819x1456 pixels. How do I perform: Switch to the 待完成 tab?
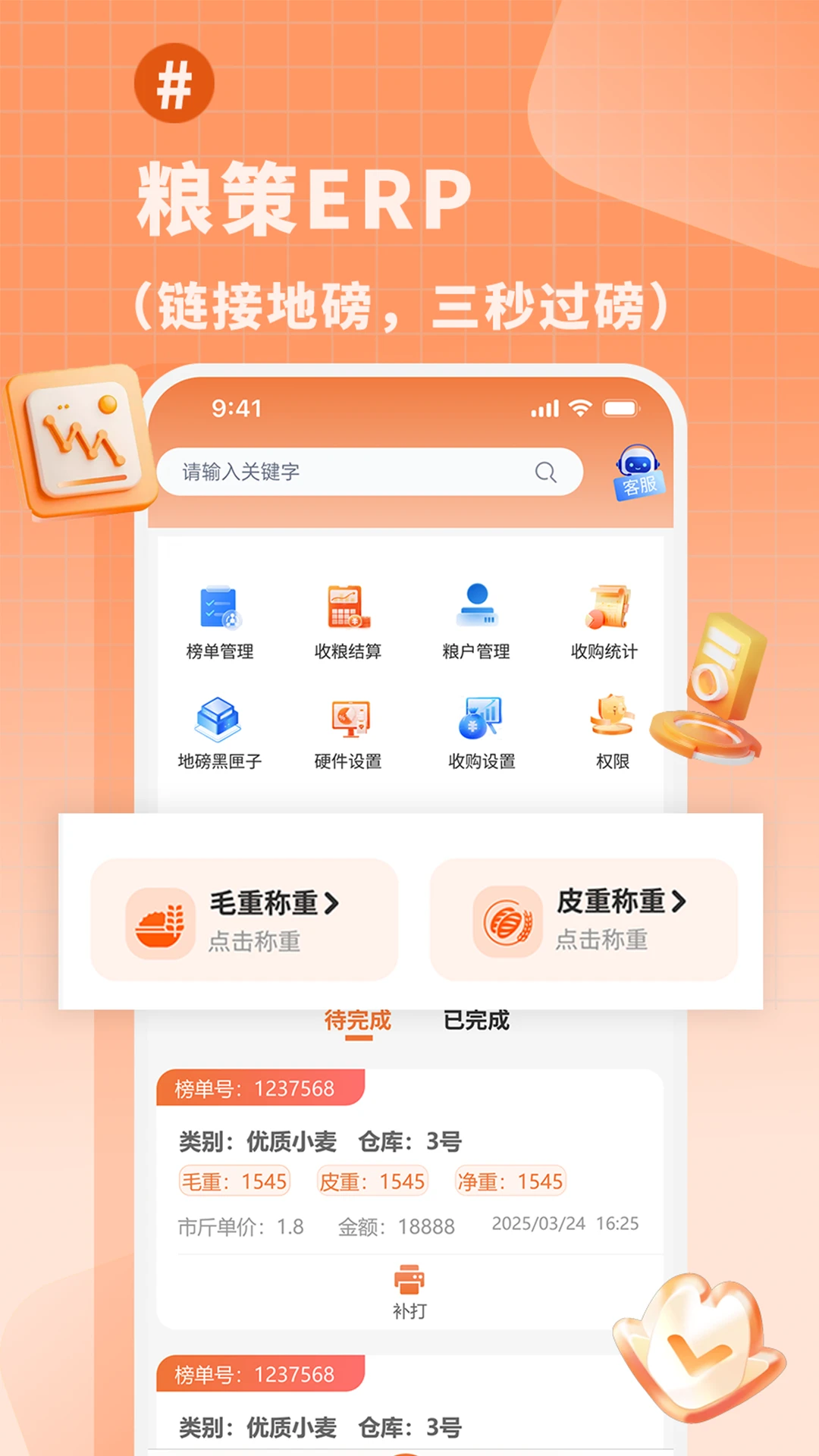357,1020
